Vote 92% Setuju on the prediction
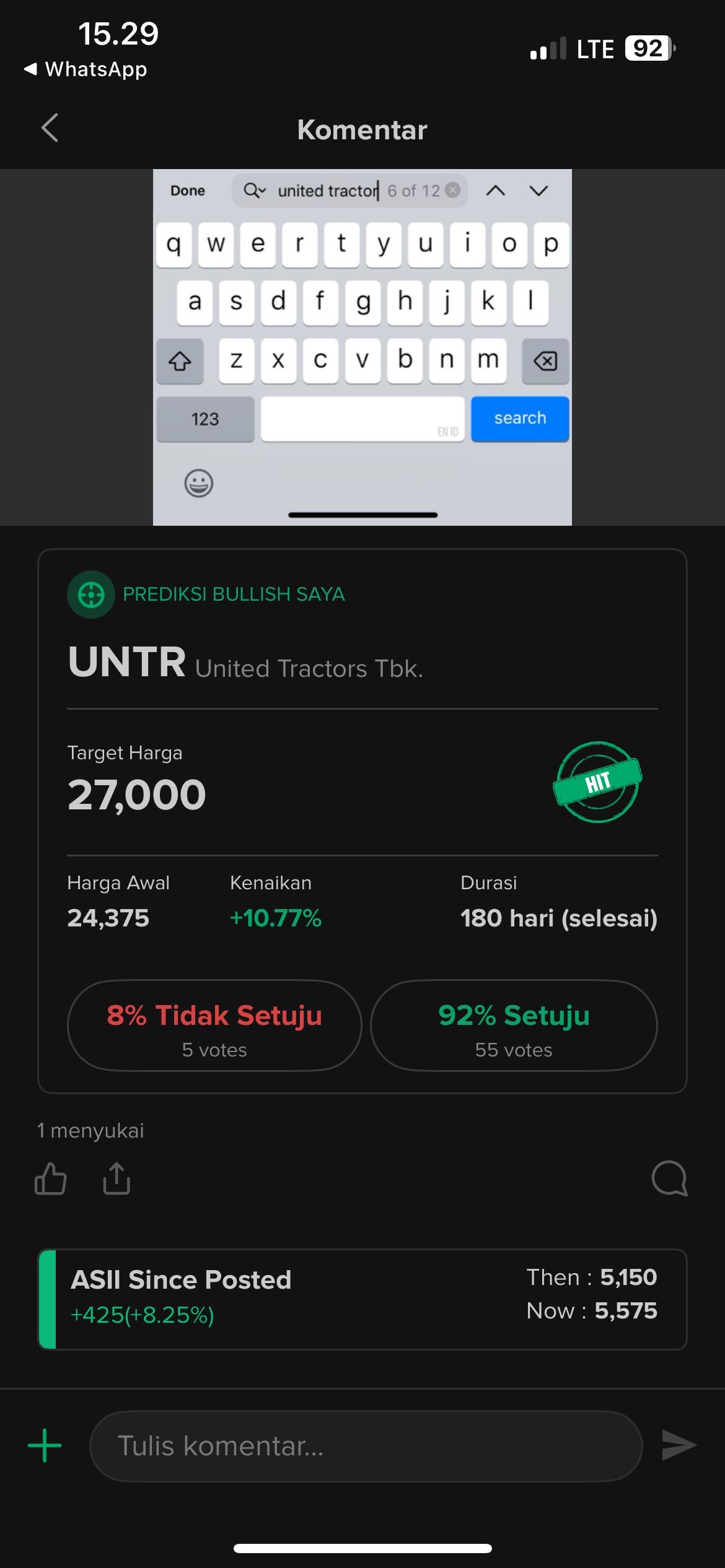 (x=513, y=1026)
